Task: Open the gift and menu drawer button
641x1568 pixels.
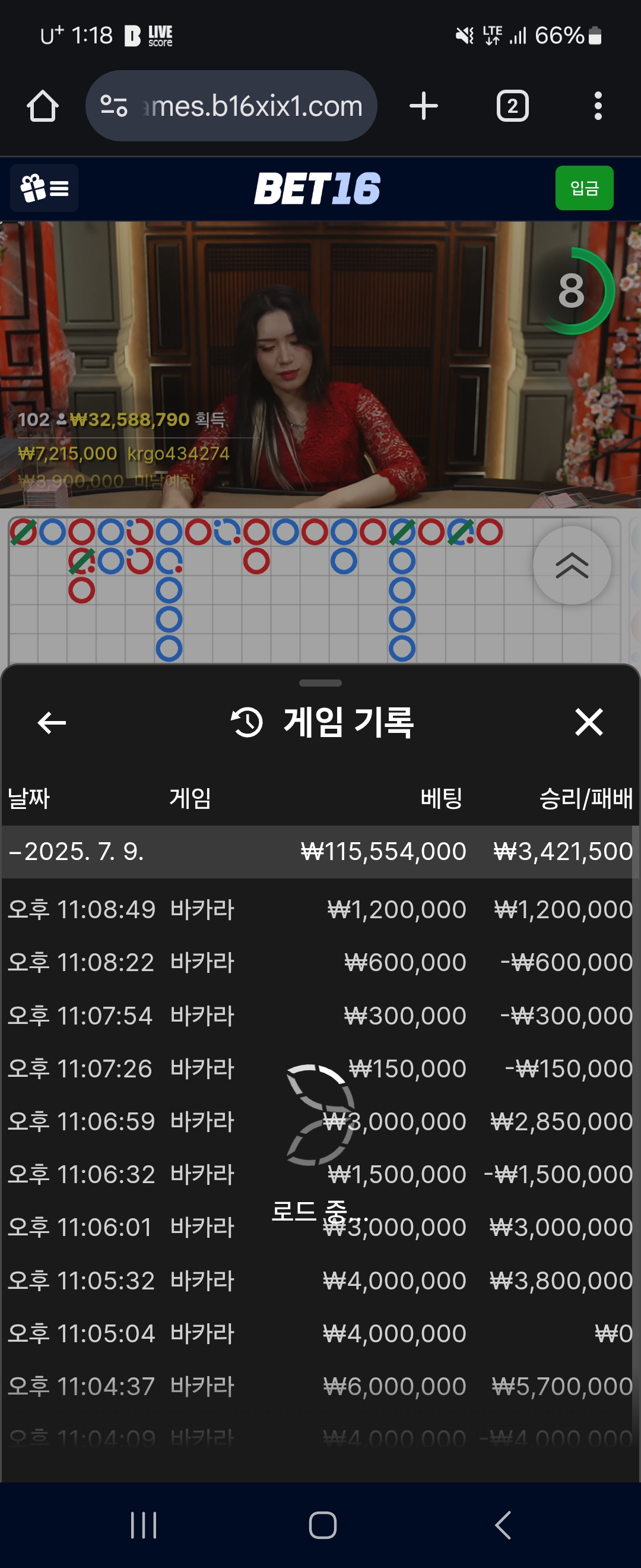Action: (45, 188)
